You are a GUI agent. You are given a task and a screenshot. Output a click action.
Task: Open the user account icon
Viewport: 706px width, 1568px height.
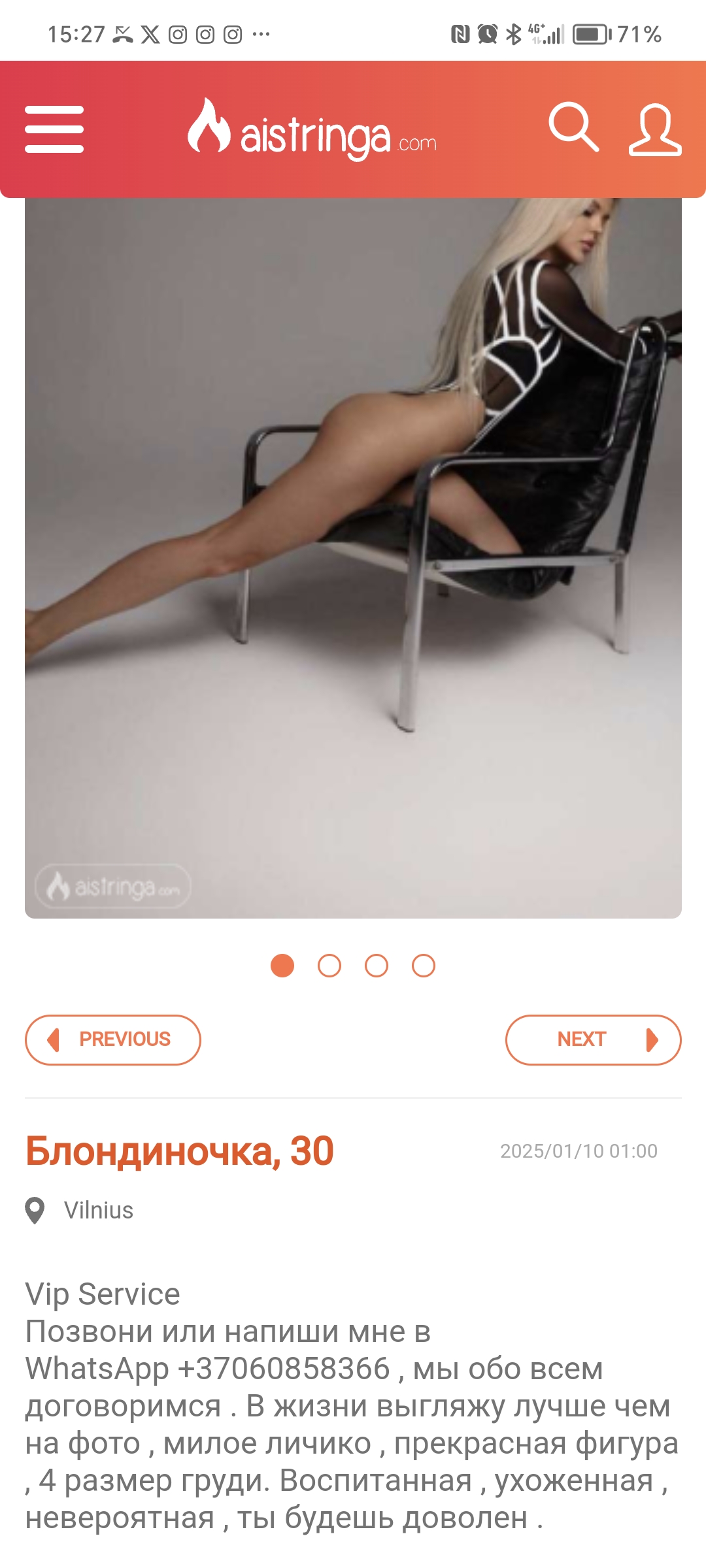(655, 129)
